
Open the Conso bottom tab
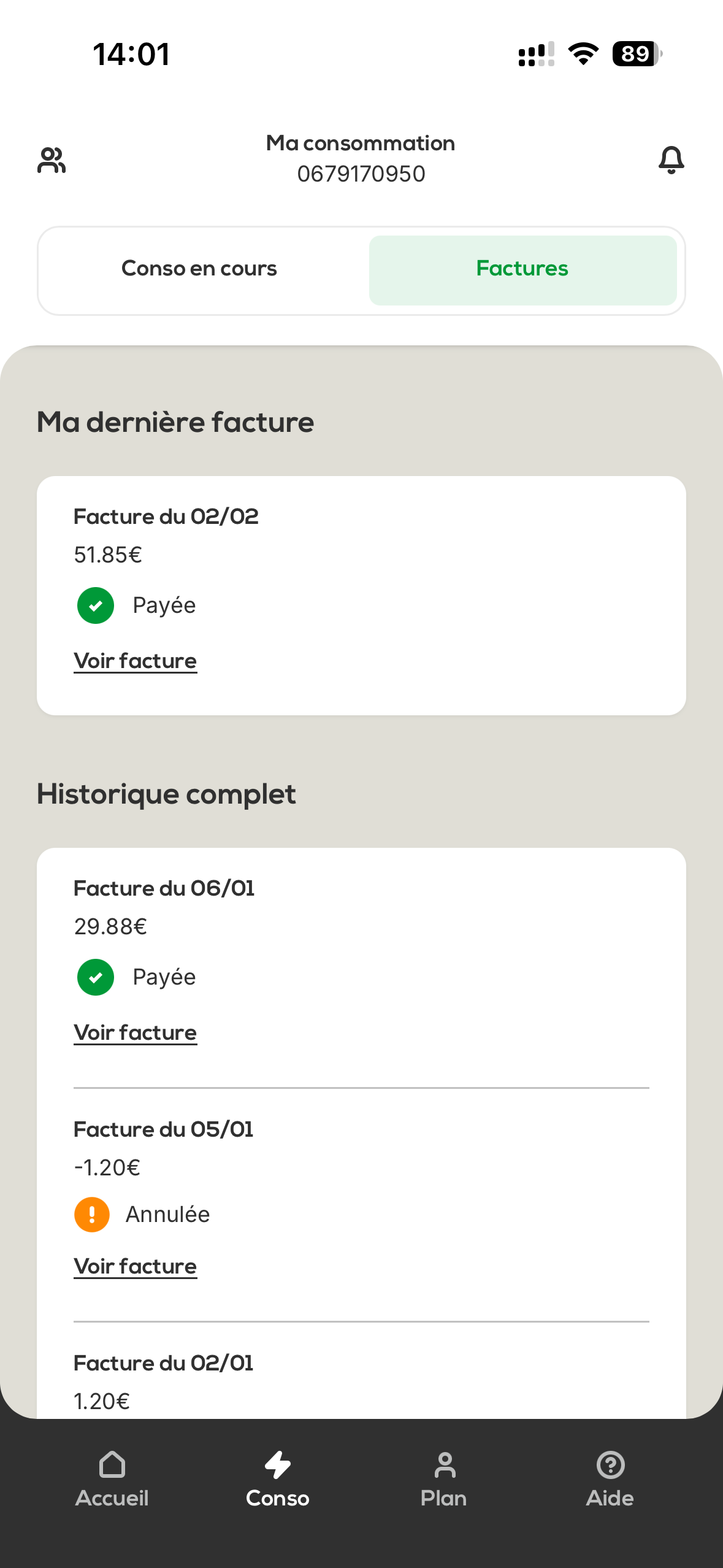277,1478
